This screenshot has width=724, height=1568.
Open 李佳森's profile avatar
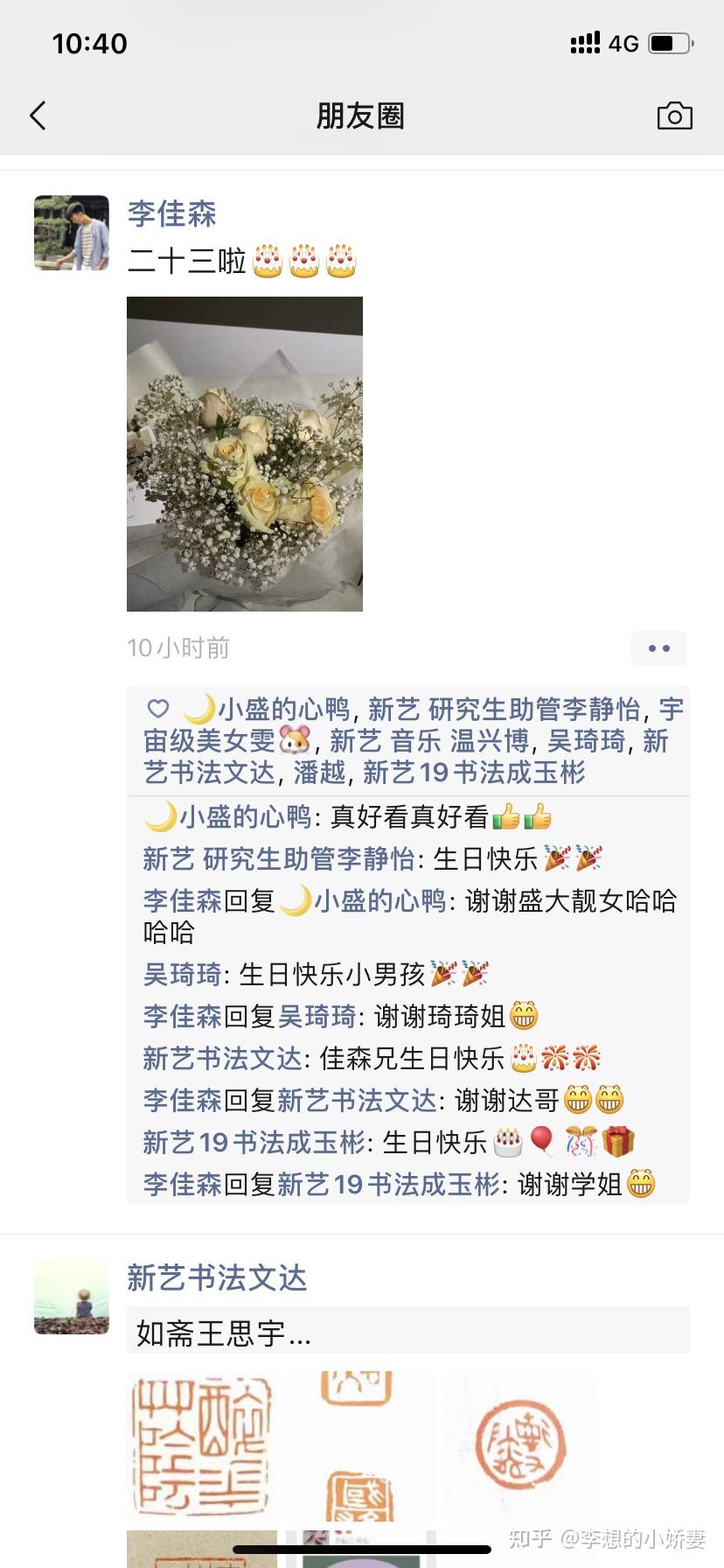[72, 233]
